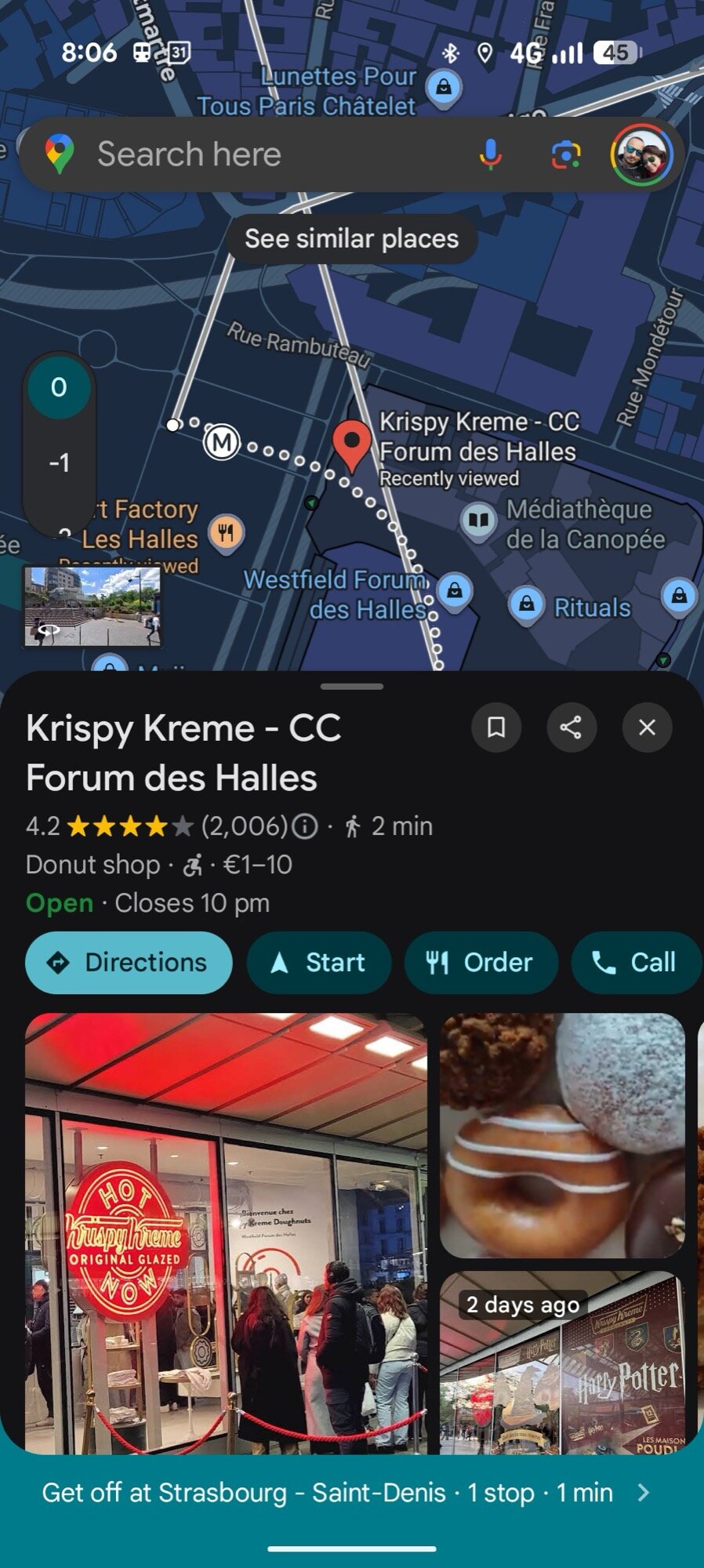The width and height of the screenshot is (704, 1568).
Task: Select floor level 0
Action: [x=59, y=387]
